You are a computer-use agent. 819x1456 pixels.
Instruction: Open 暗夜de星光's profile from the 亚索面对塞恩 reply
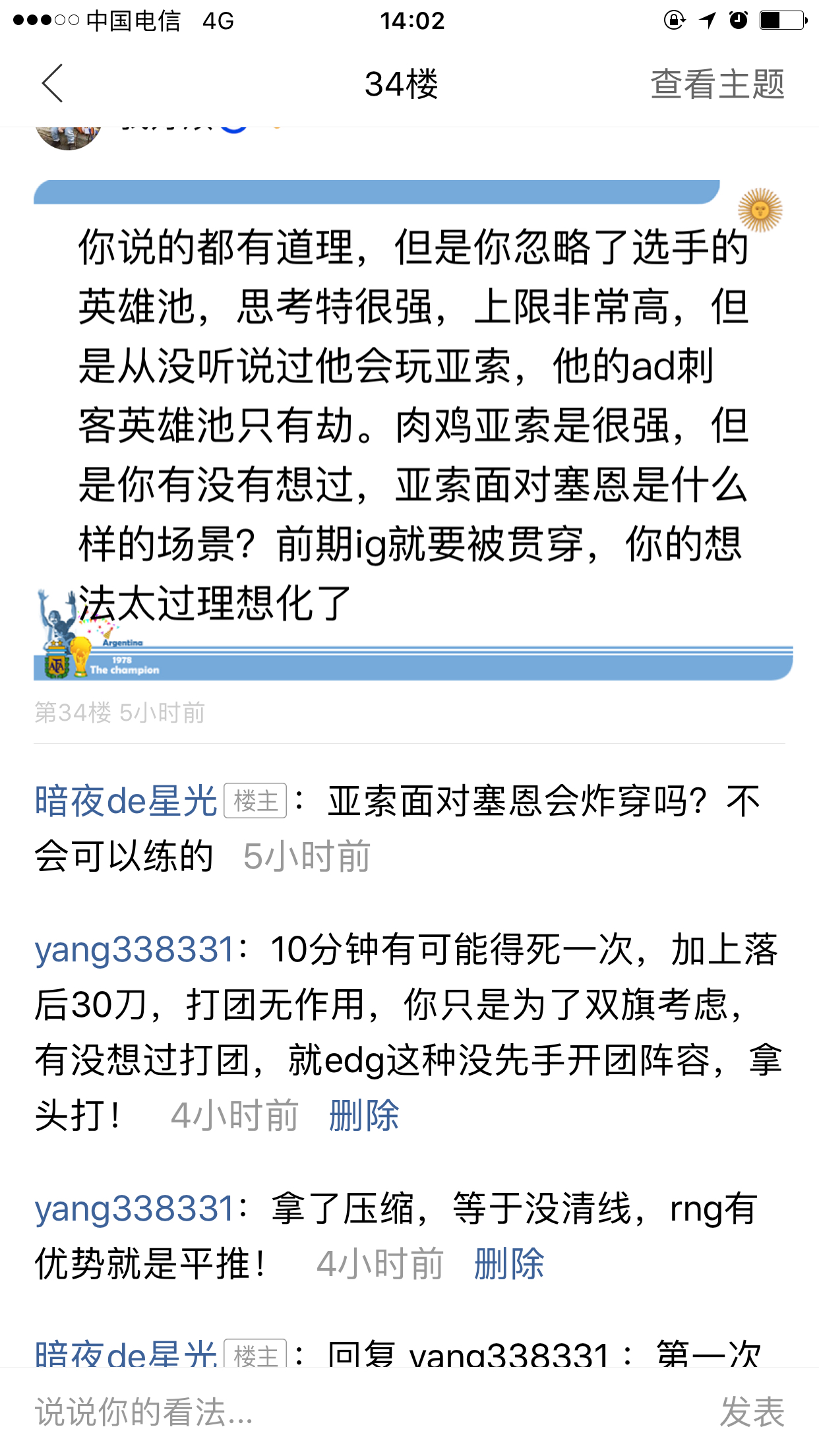pyautogui.click(x=125, y=801)
